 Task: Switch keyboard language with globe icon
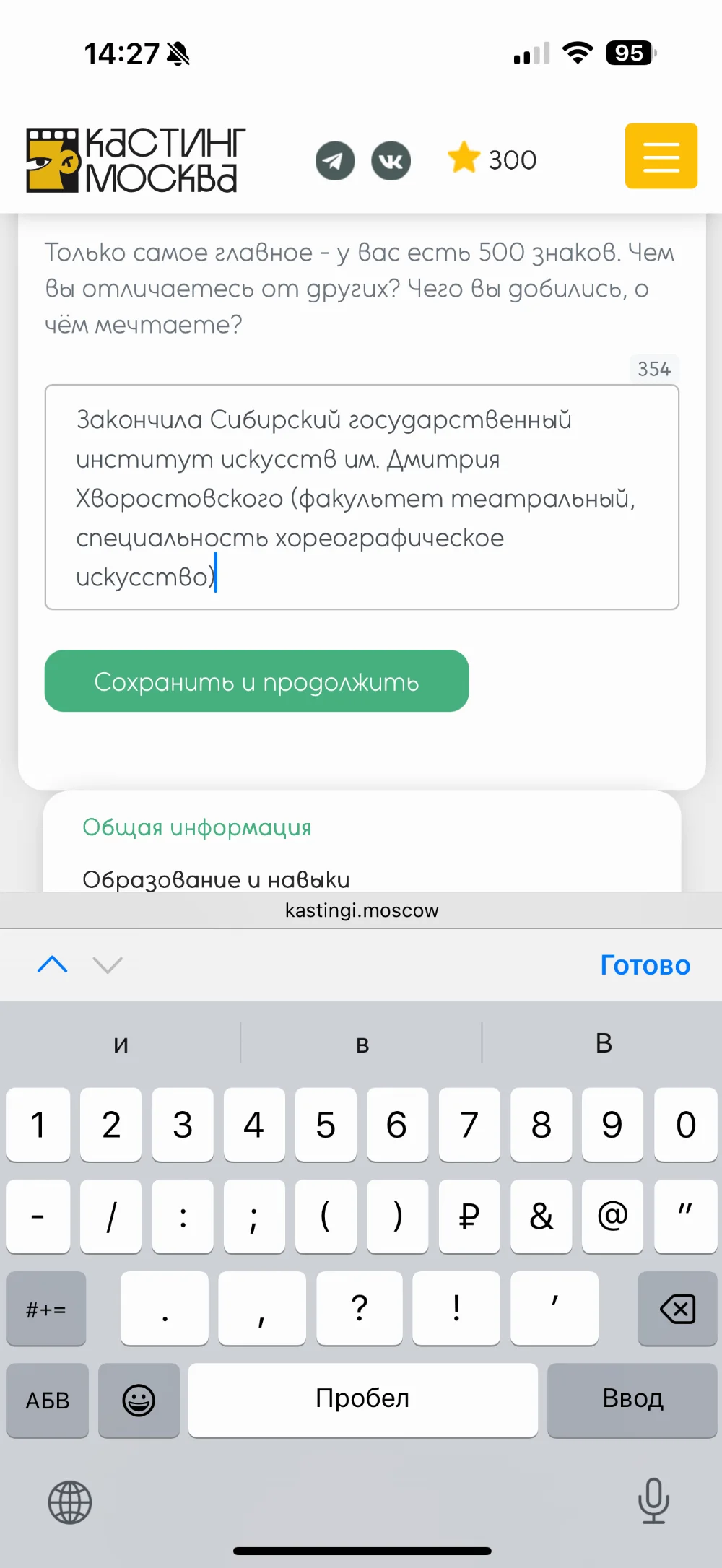coord(70,1502)
